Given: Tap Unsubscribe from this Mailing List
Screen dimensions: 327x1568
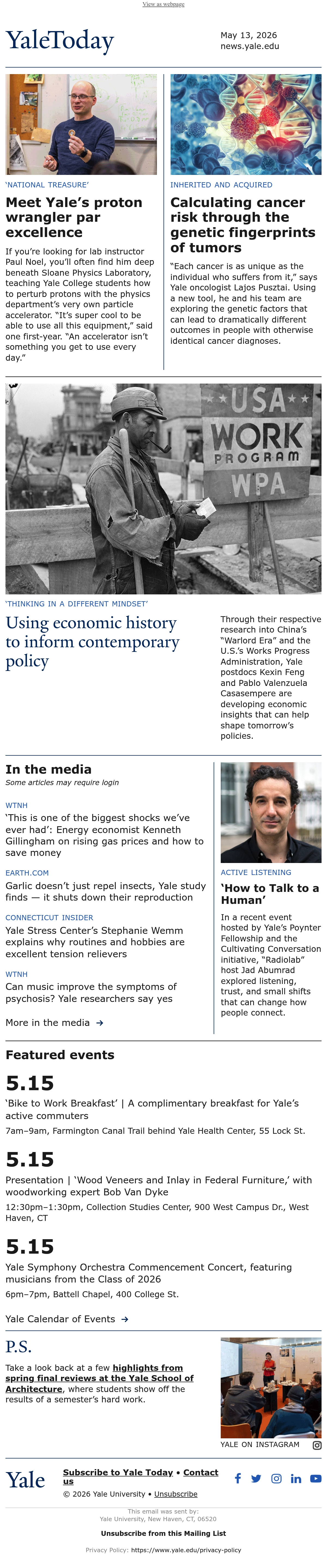Looking at the screenshot, I should [x=163, y=1533].
